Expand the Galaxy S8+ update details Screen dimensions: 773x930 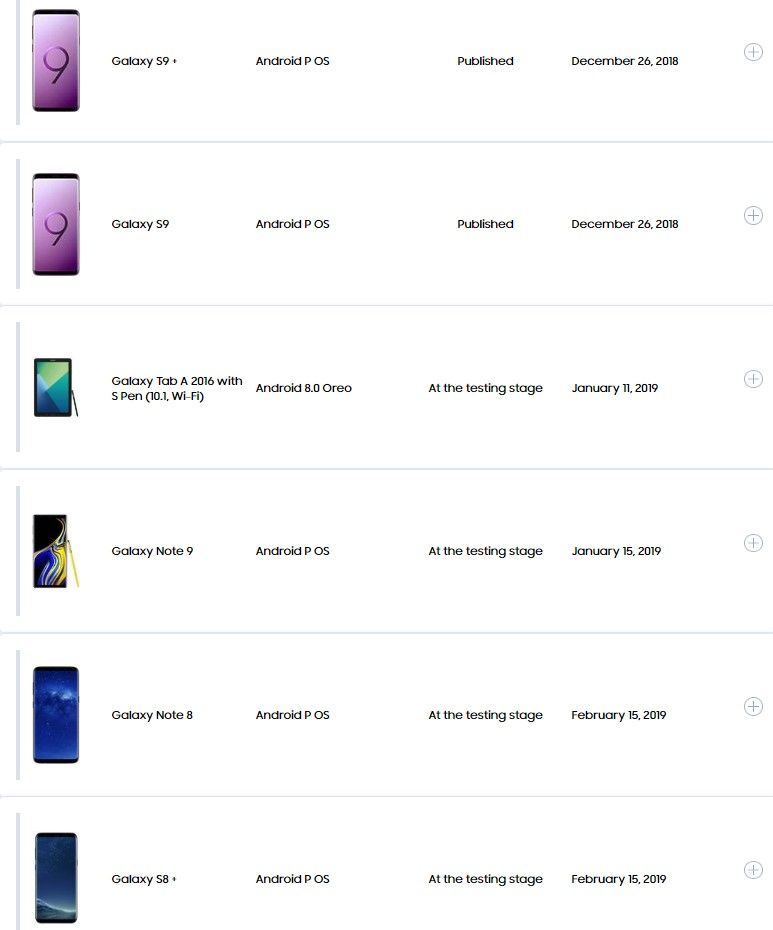click(753, 870)
